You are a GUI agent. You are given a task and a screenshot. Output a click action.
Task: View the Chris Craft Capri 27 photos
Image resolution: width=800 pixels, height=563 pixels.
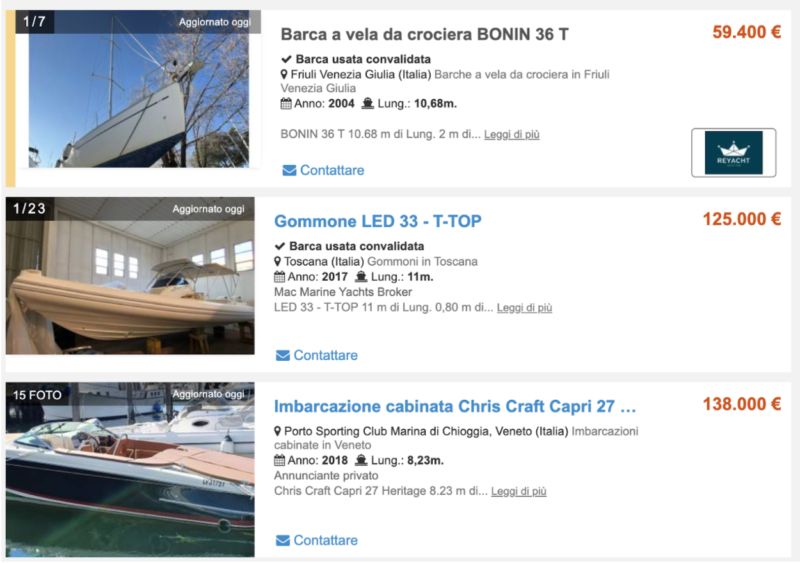point(130,468)
